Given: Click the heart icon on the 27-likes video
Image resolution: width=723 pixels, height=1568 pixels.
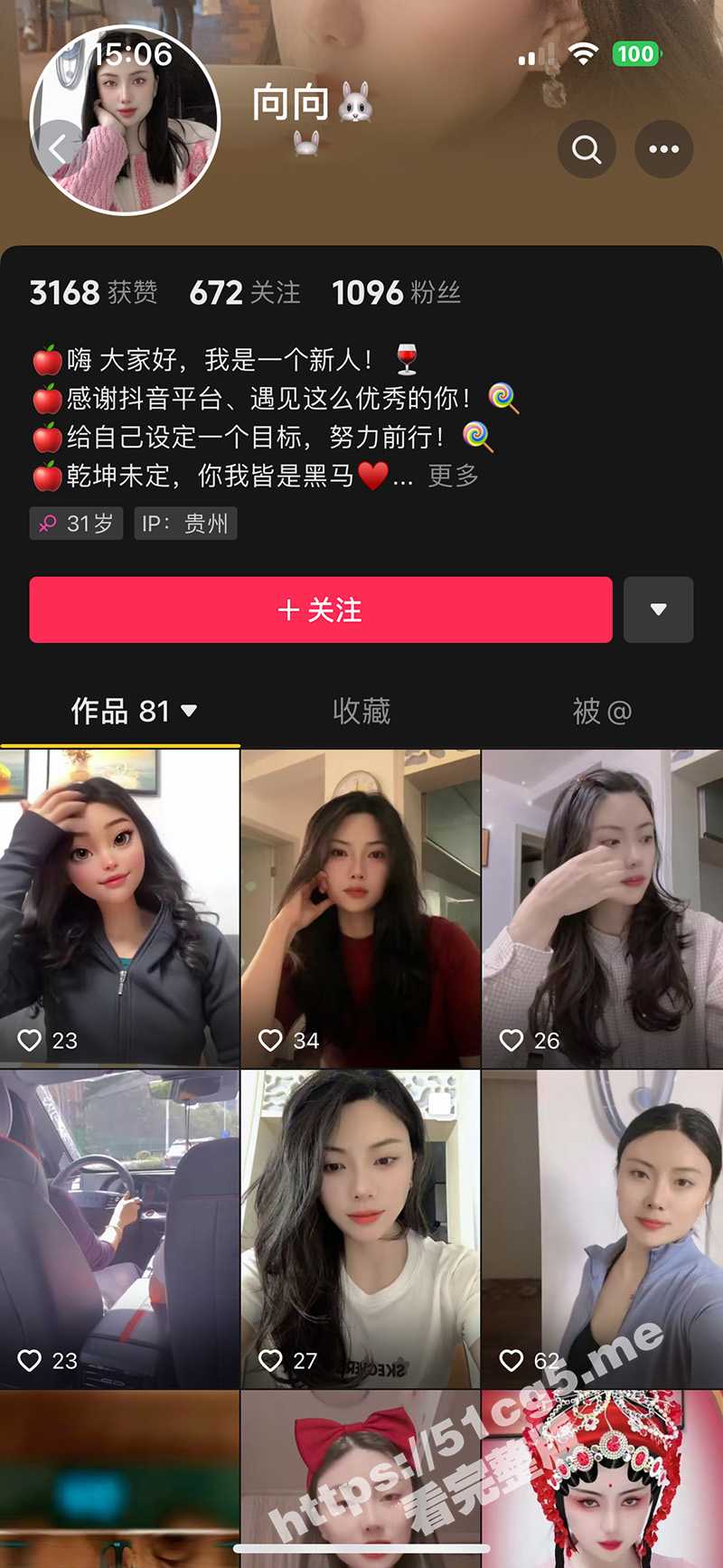Looking at the screenshot, I should [x=272, y=1358].
